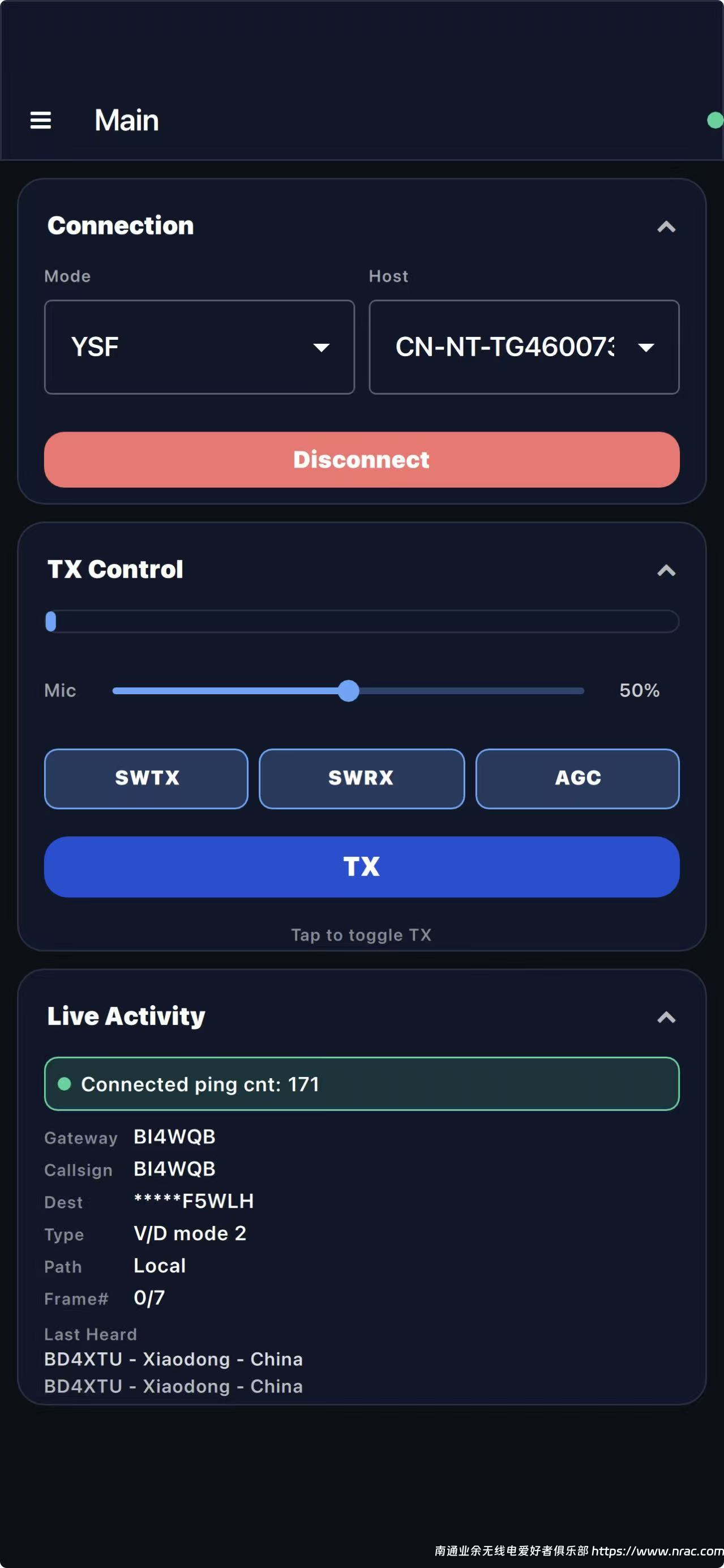The height and width of the screenshot is (1568, 724).
Task: Collapse the Connection section
Action: click(666, 227)
